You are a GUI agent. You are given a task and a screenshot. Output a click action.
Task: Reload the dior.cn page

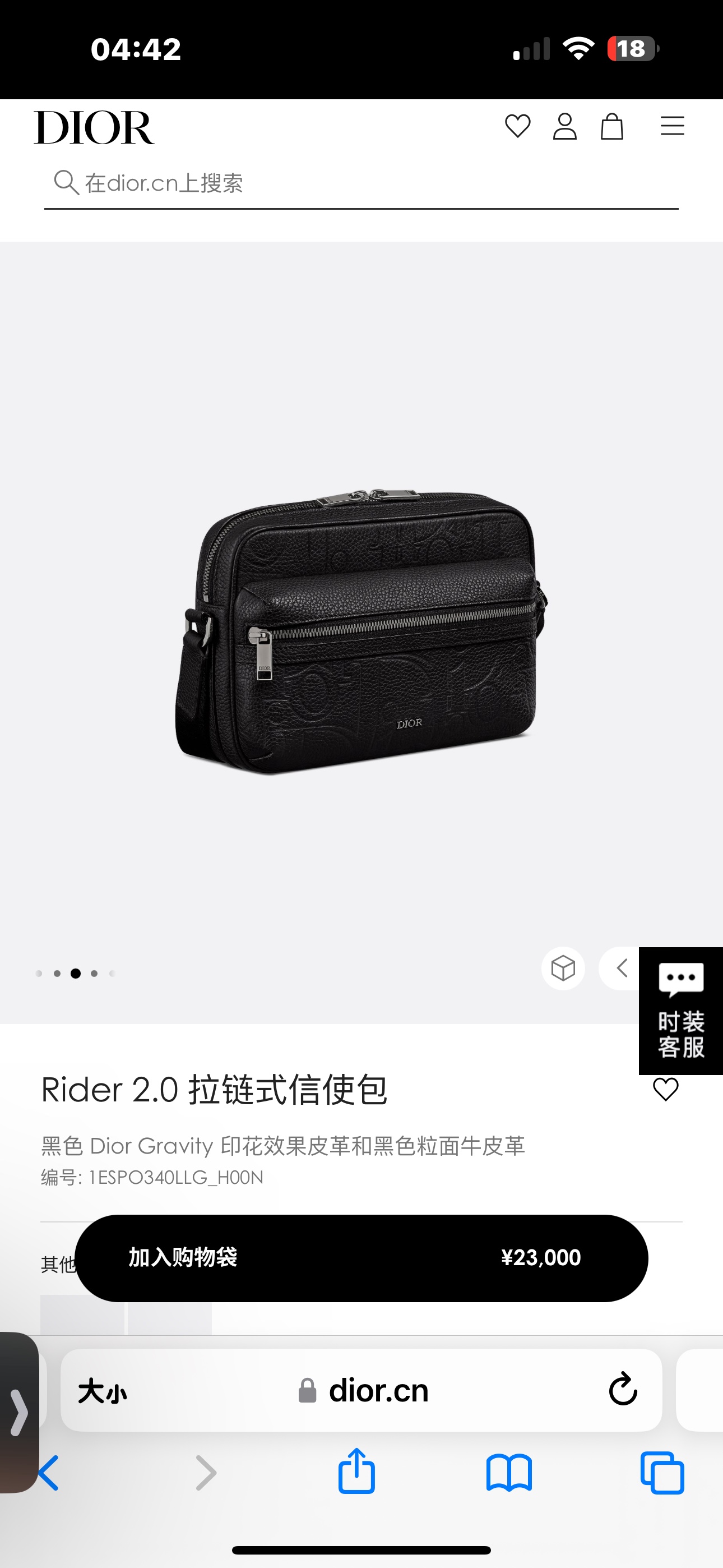click(623, 1390)
